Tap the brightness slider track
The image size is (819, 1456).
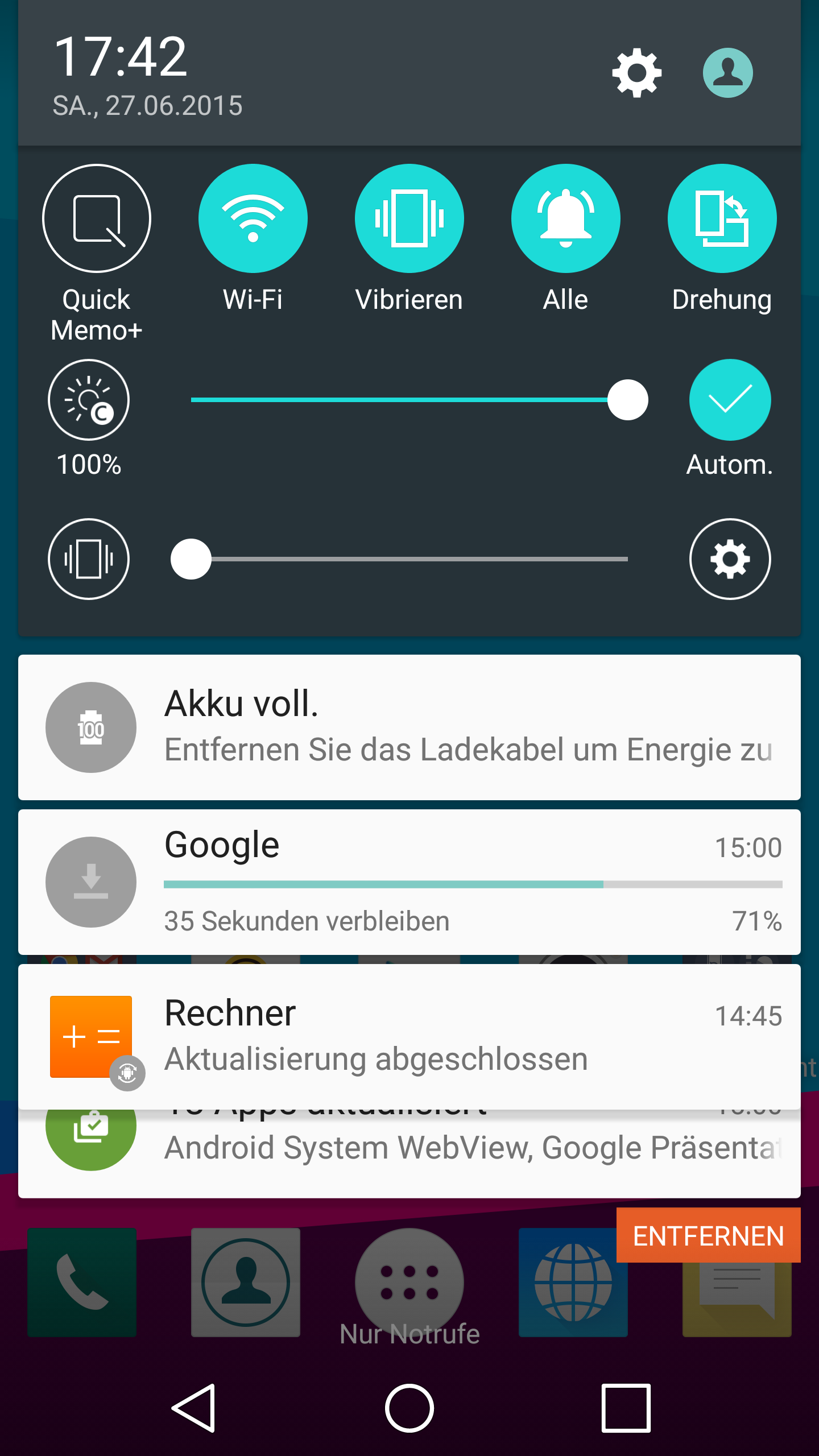tap(409, 400)
